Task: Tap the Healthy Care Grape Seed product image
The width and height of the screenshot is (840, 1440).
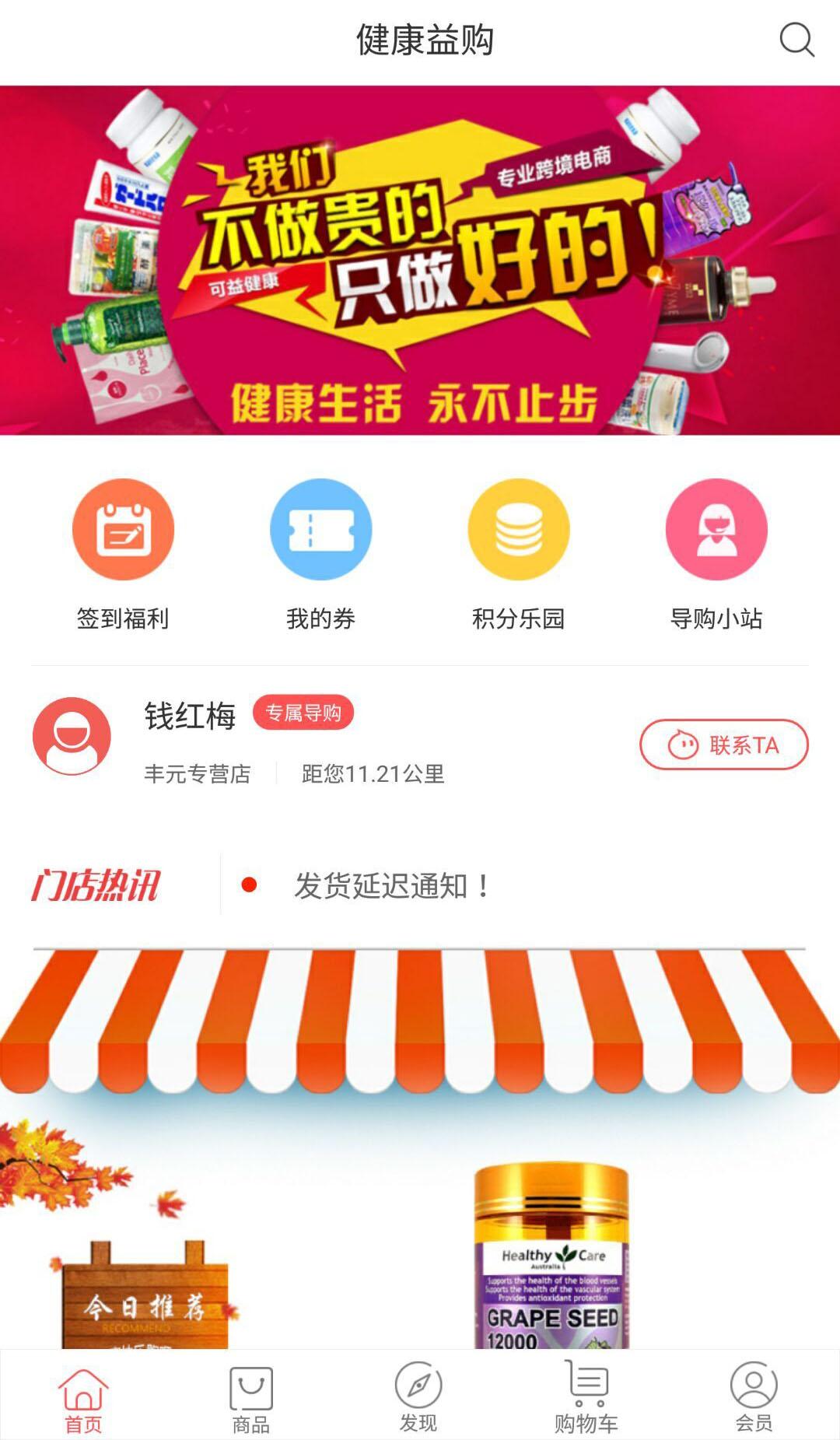Action: click(554, 1260)
